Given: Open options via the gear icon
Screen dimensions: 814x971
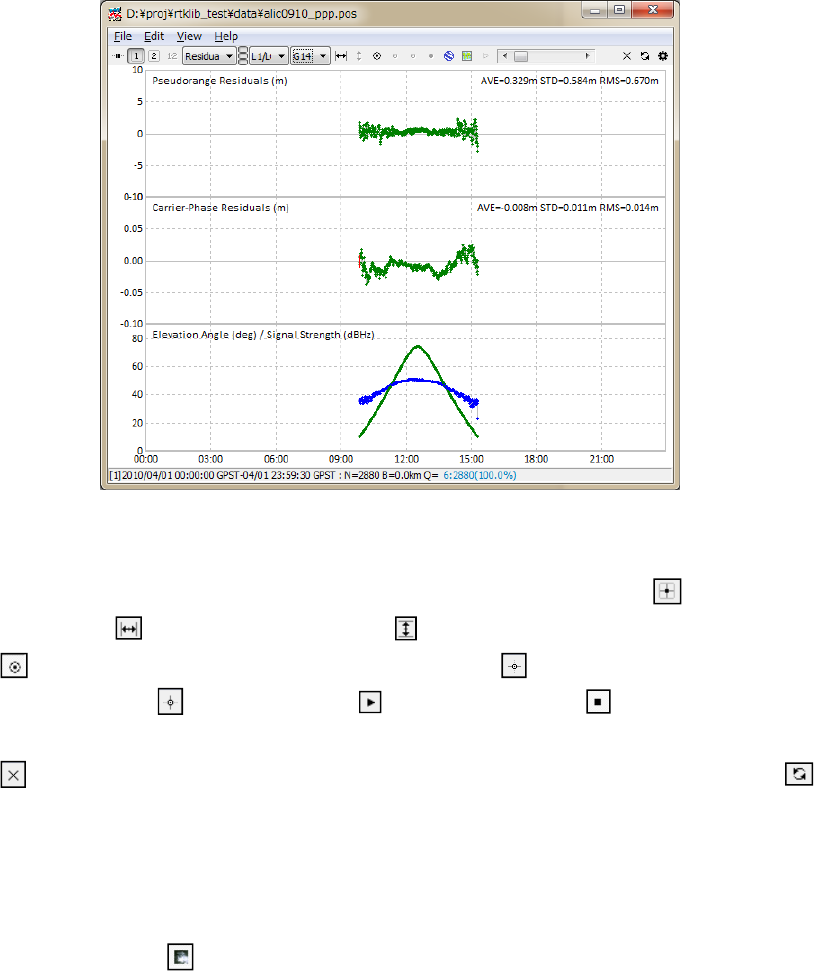Looking at the screenshot, I should (663, 56).
